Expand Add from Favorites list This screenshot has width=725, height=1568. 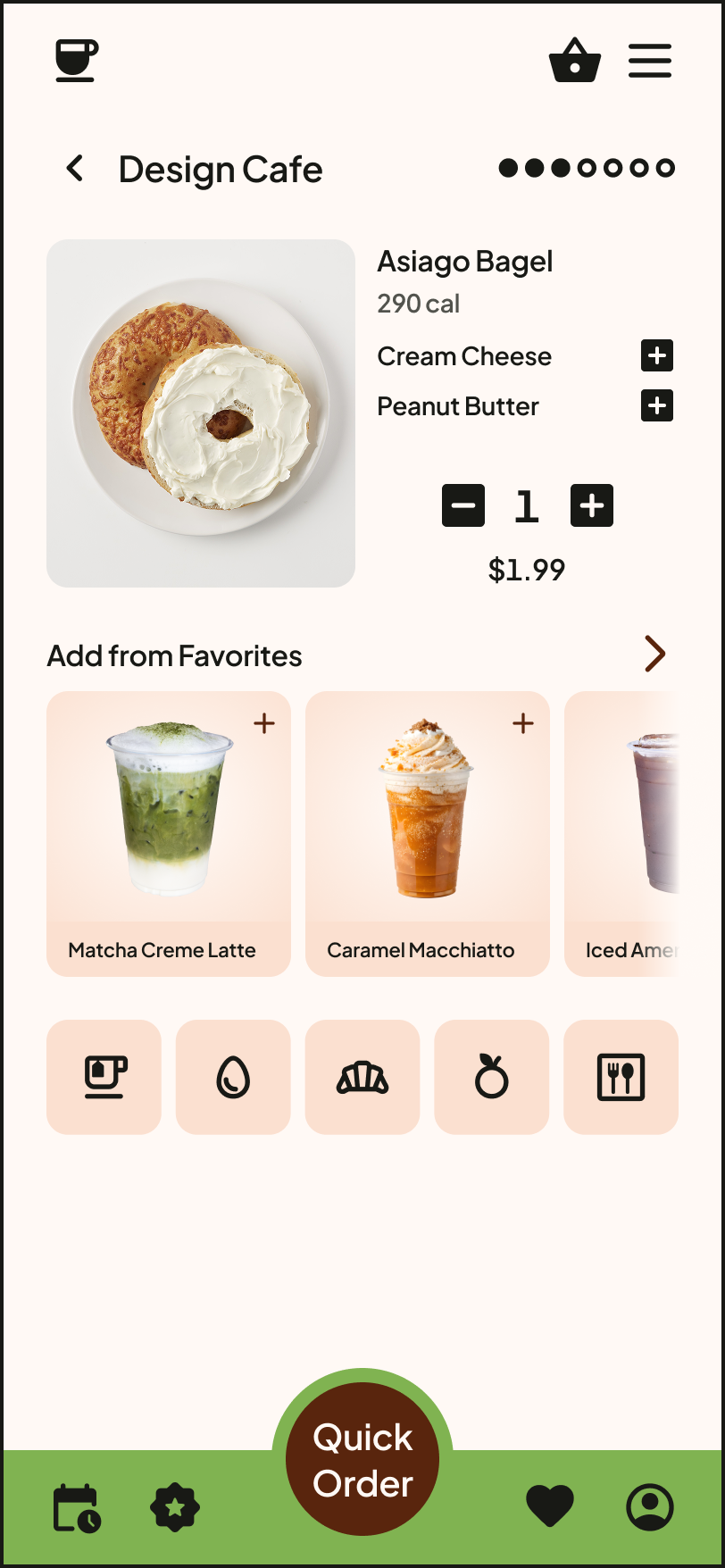coord(655,654)
